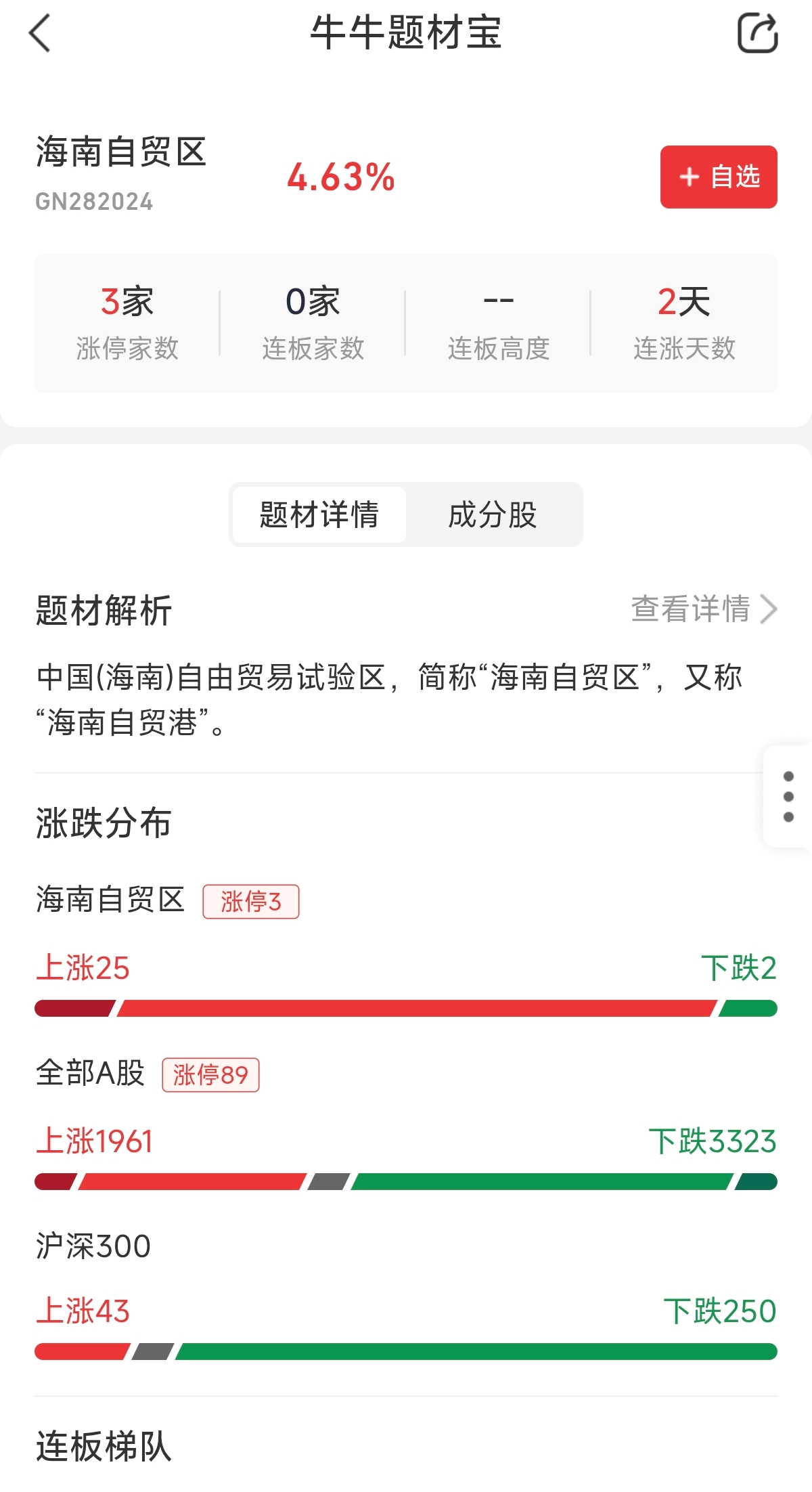This screenshot has width=812, height=1492.
Task: Select the 题材详情 tab
Action: (319, 514)
